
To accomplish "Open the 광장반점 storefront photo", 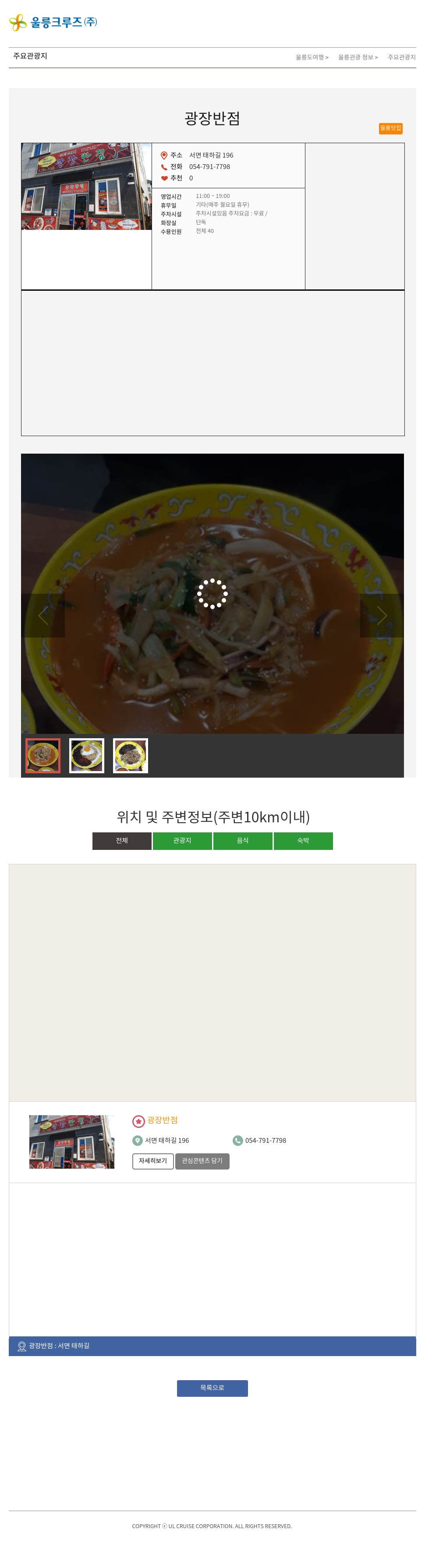I will click(x=86, y=186).
